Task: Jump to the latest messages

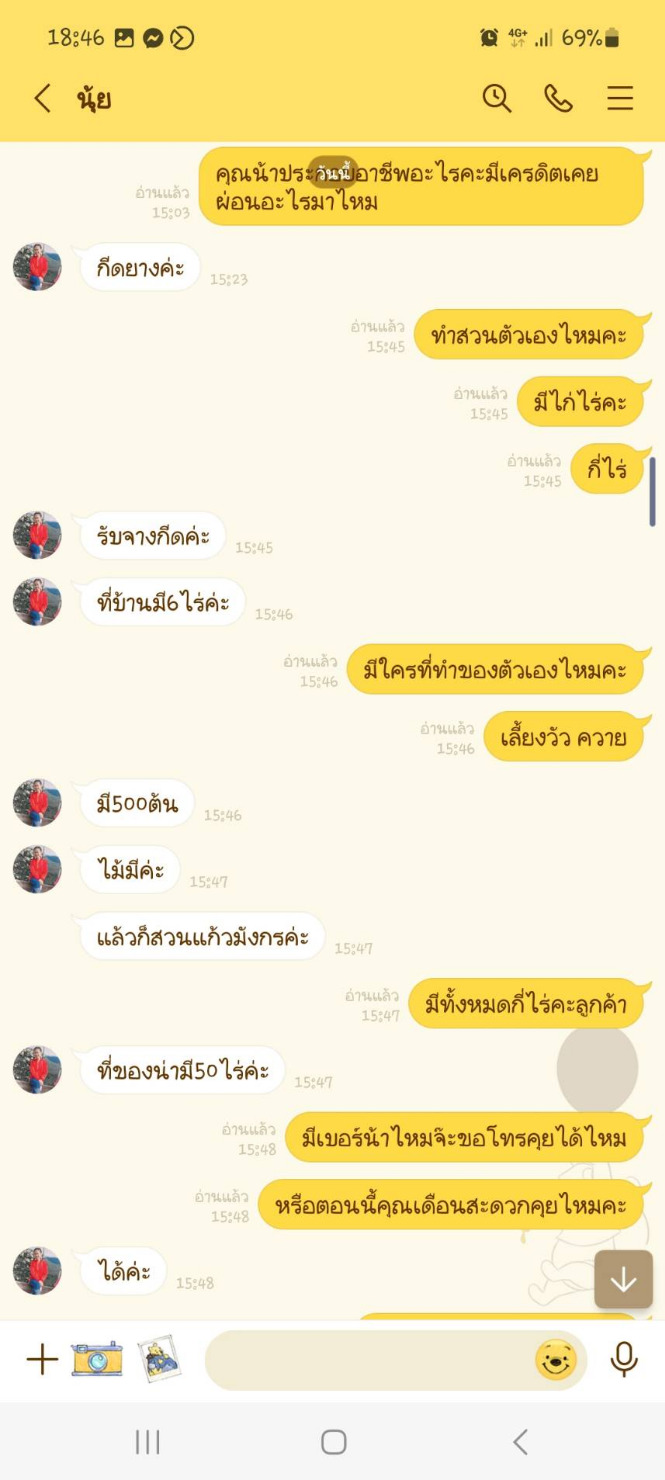Action: click(x=623, y=1279)
